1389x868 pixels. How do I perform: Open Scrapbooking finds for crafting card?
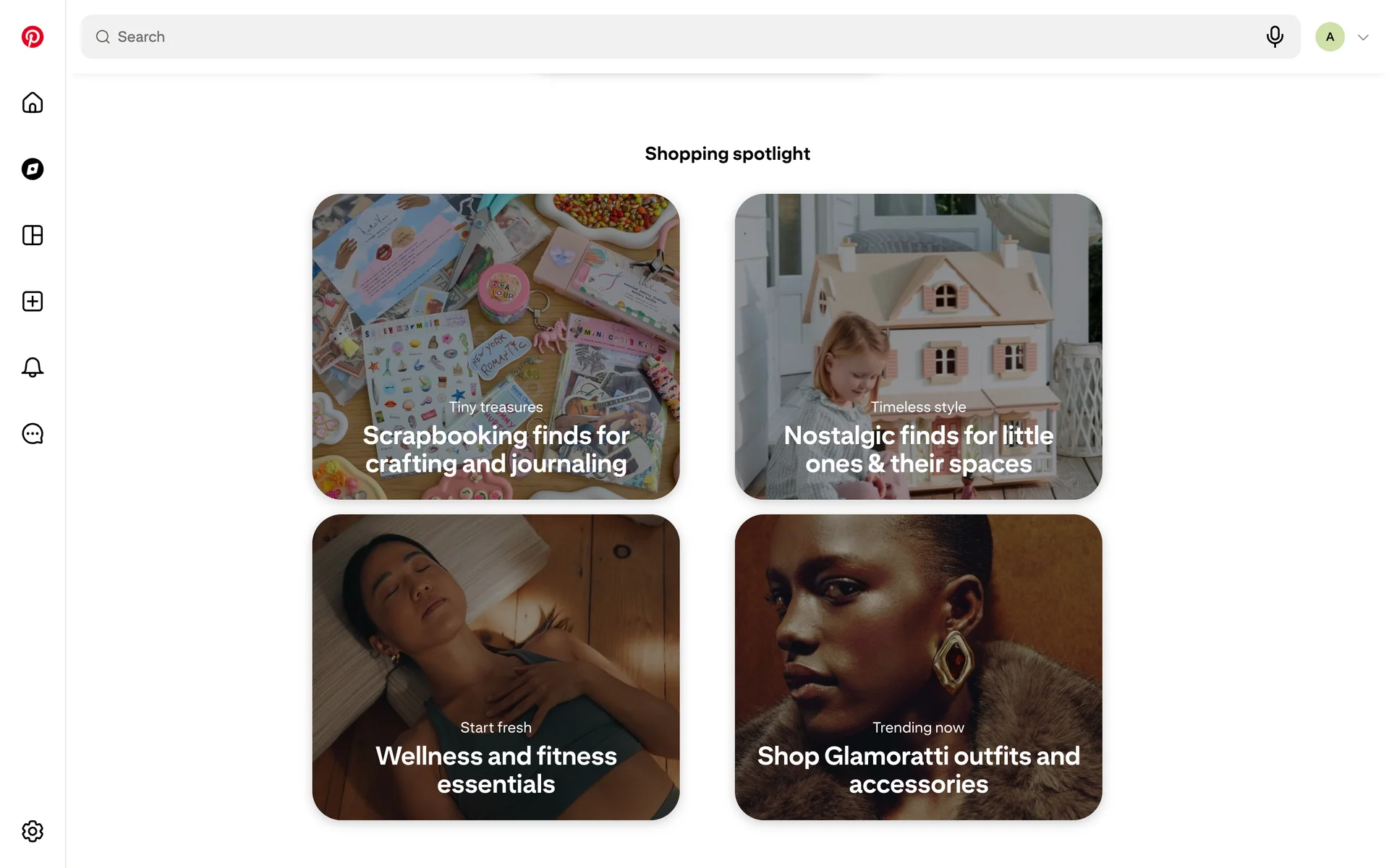tap(496, 346)
